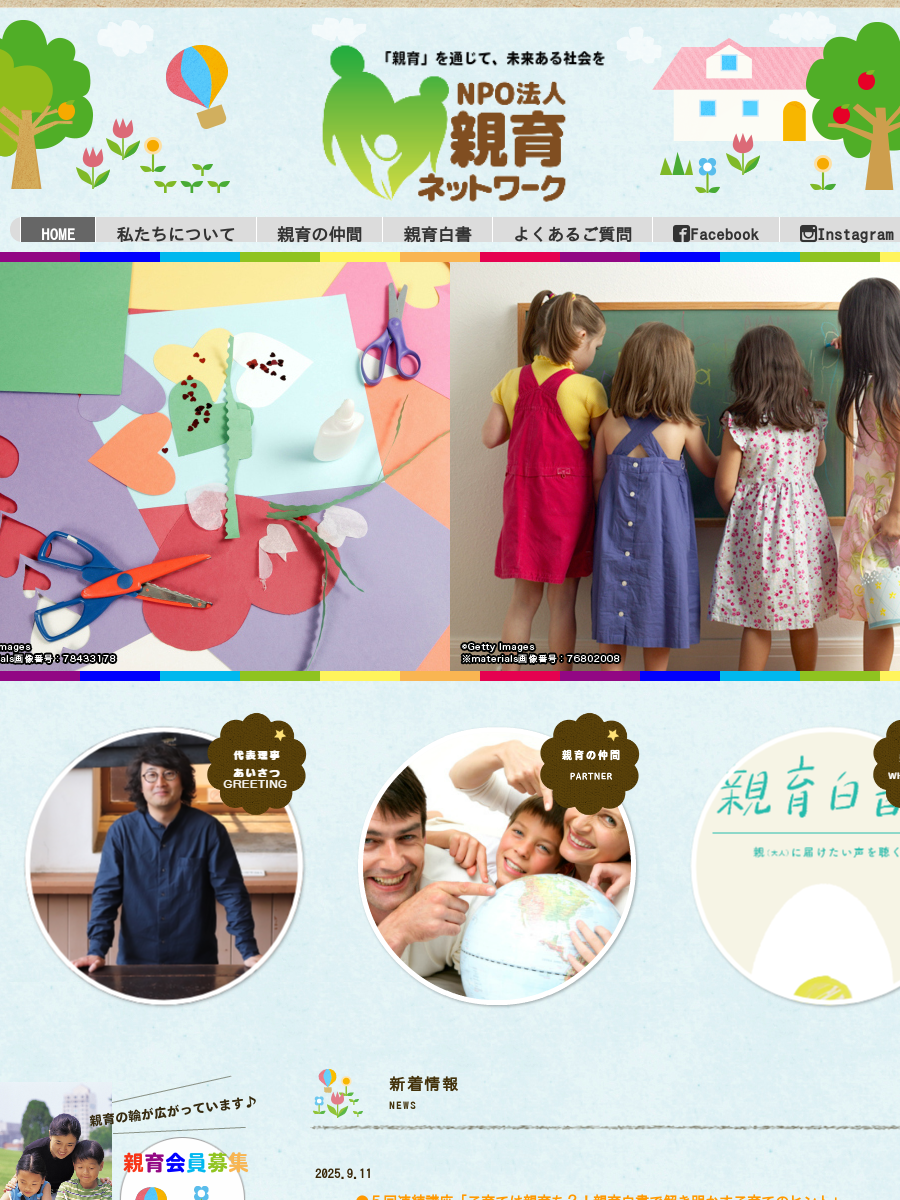Open the 2025.9.11 news article link
900x1200 pixels.
tap(600, 1196)
